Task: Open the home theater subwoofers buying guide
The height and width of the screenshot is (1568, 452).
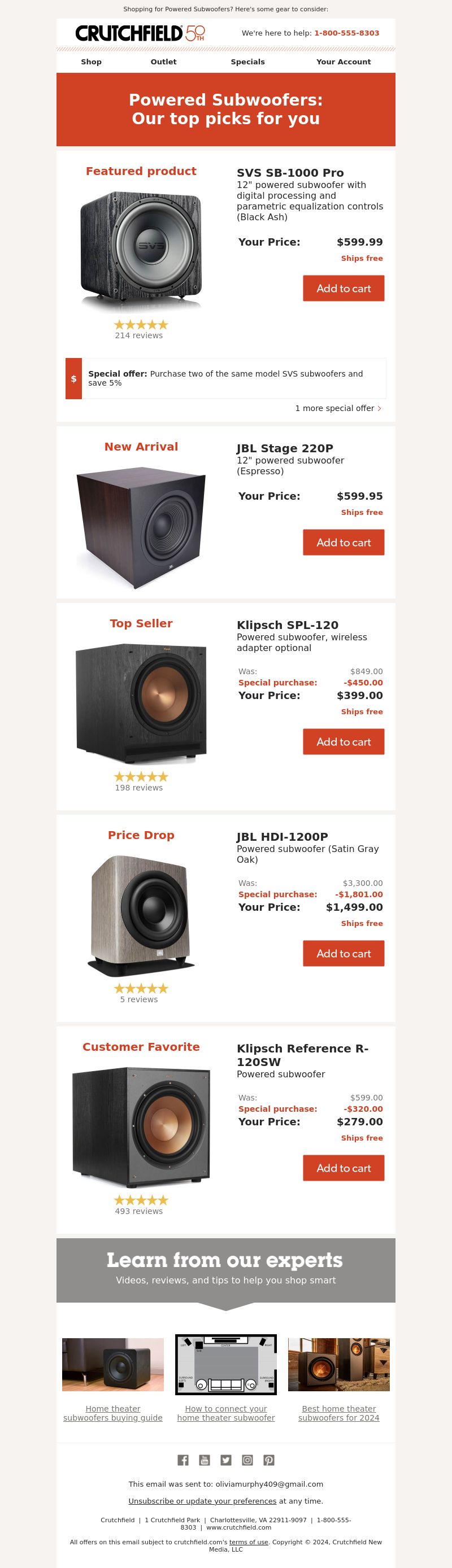Action: (x=112, y=1413)
